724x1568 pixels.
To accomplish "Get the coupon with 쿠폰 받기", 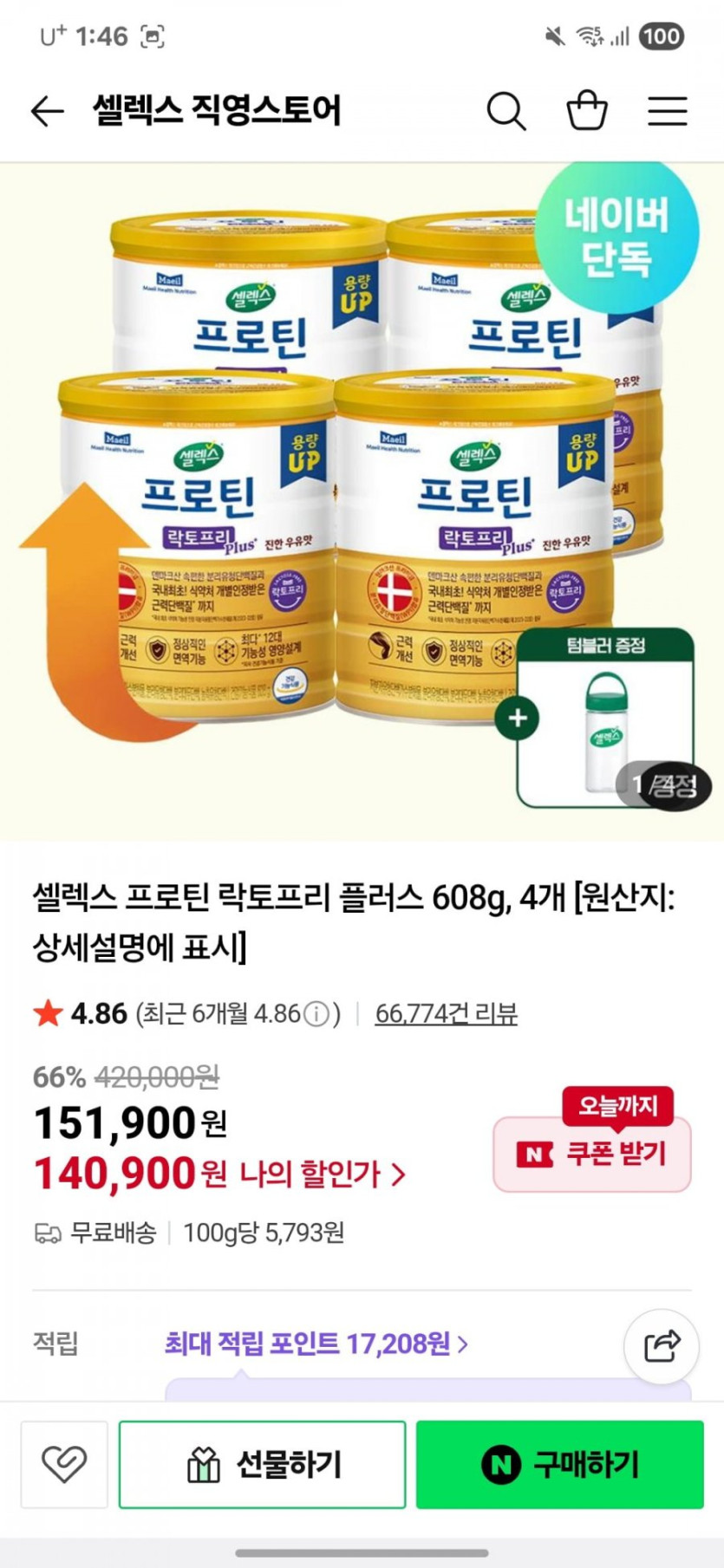I will coord(592,1154).
